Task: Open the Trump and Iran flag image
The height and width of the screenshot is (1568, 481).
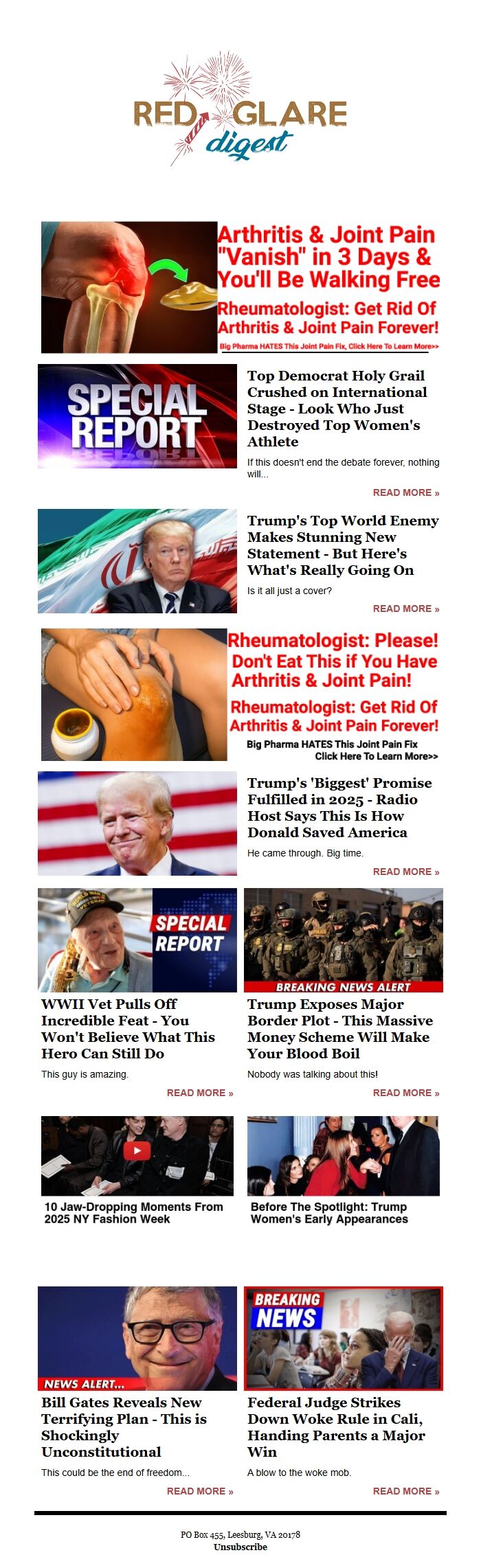Action: tap(137, 560)
